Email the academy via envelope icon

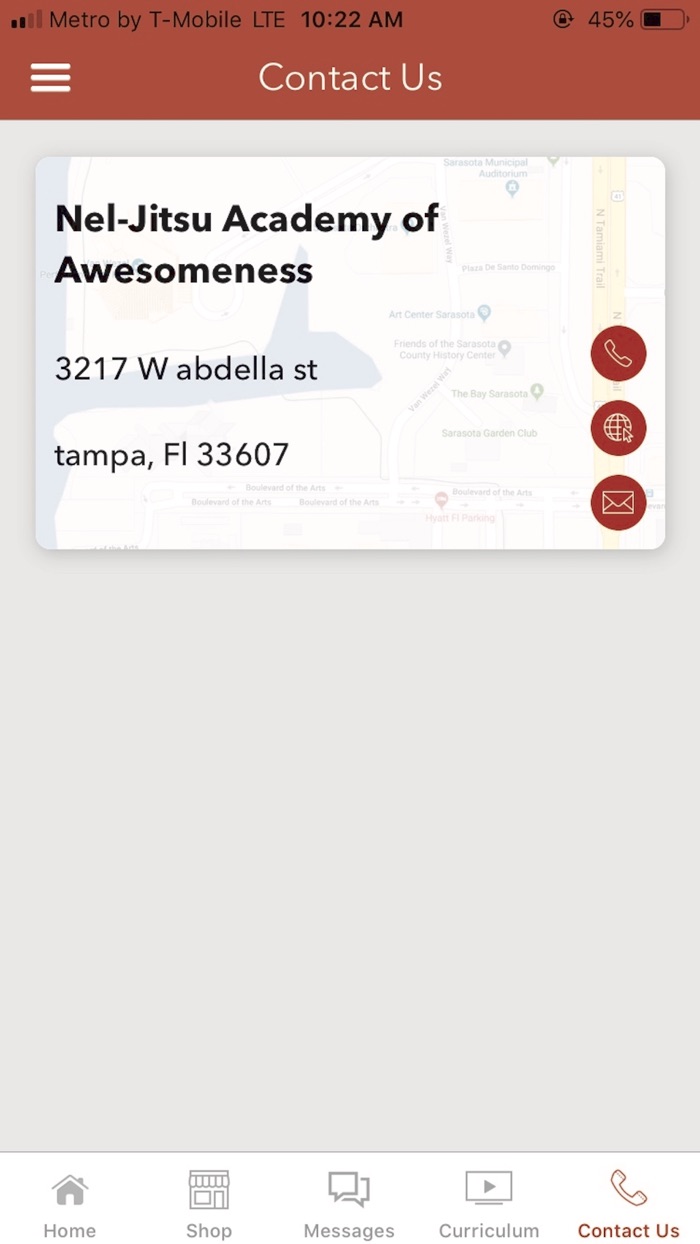click(x=618, y=503)
